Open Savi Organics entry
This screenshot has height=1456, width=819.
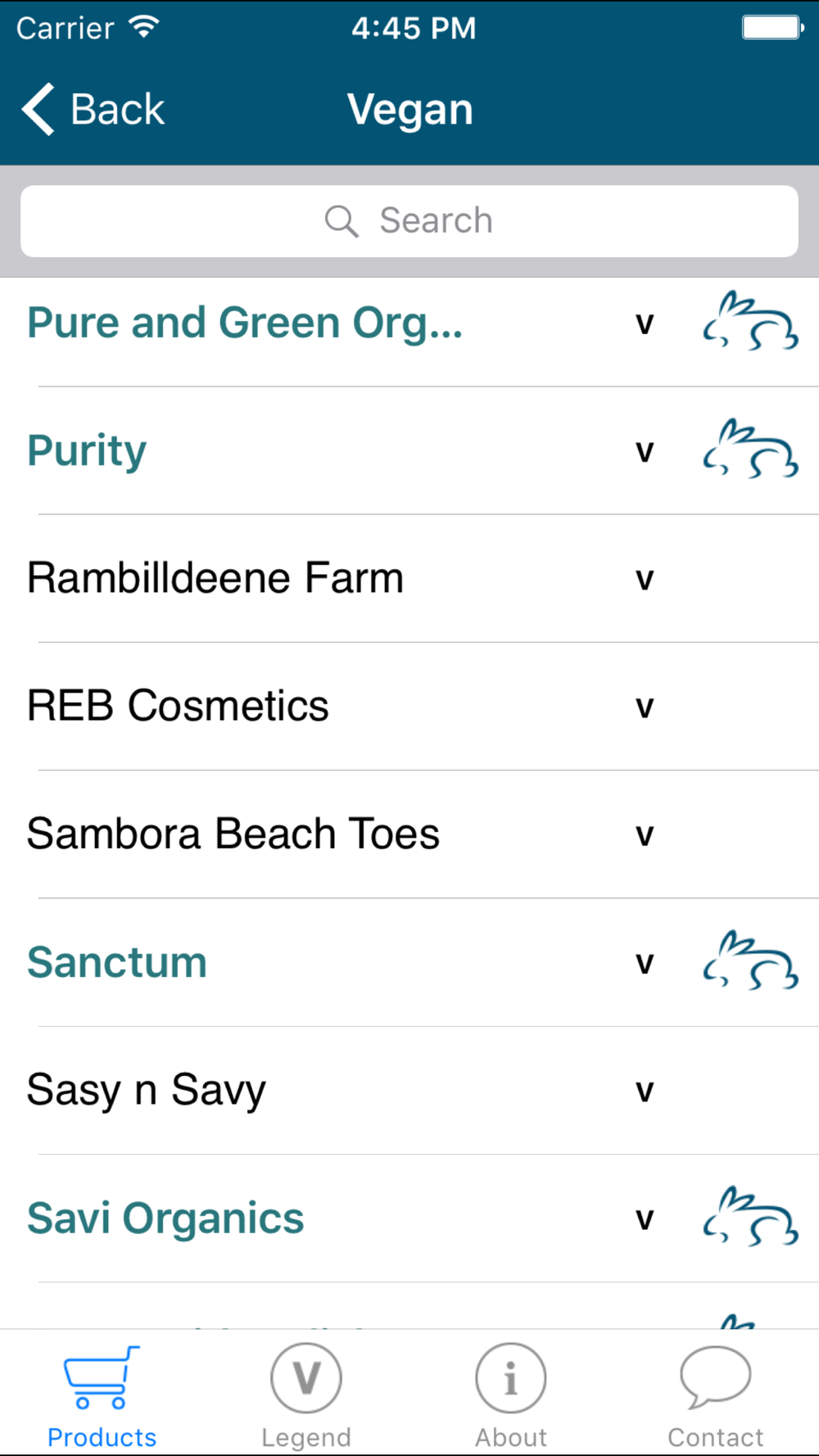[x=409, y=1219]
